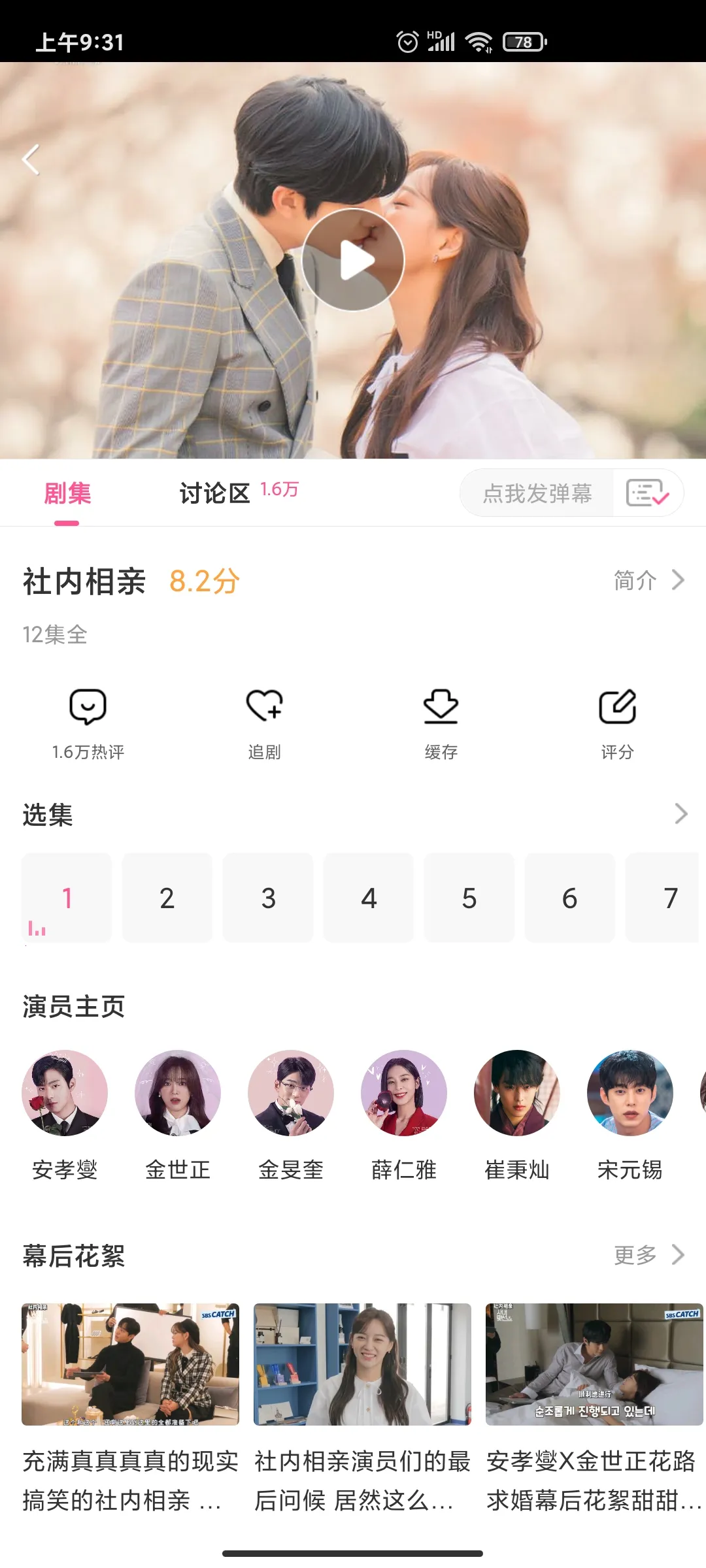This screenshot has width=706, height=1568.
Task: View 更多 behind-the-scenes clips
Action: pos(648,1255)
